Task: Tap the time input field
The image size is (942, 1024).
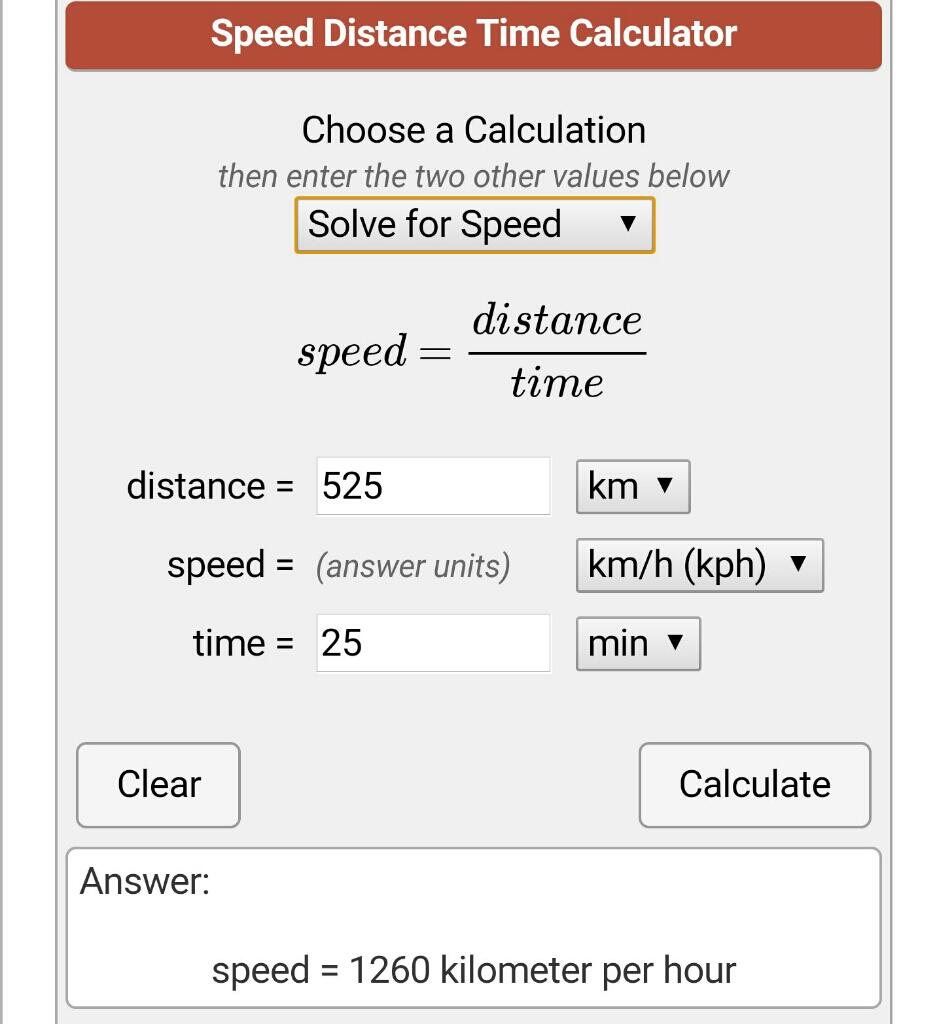Action: click(432, 643)
